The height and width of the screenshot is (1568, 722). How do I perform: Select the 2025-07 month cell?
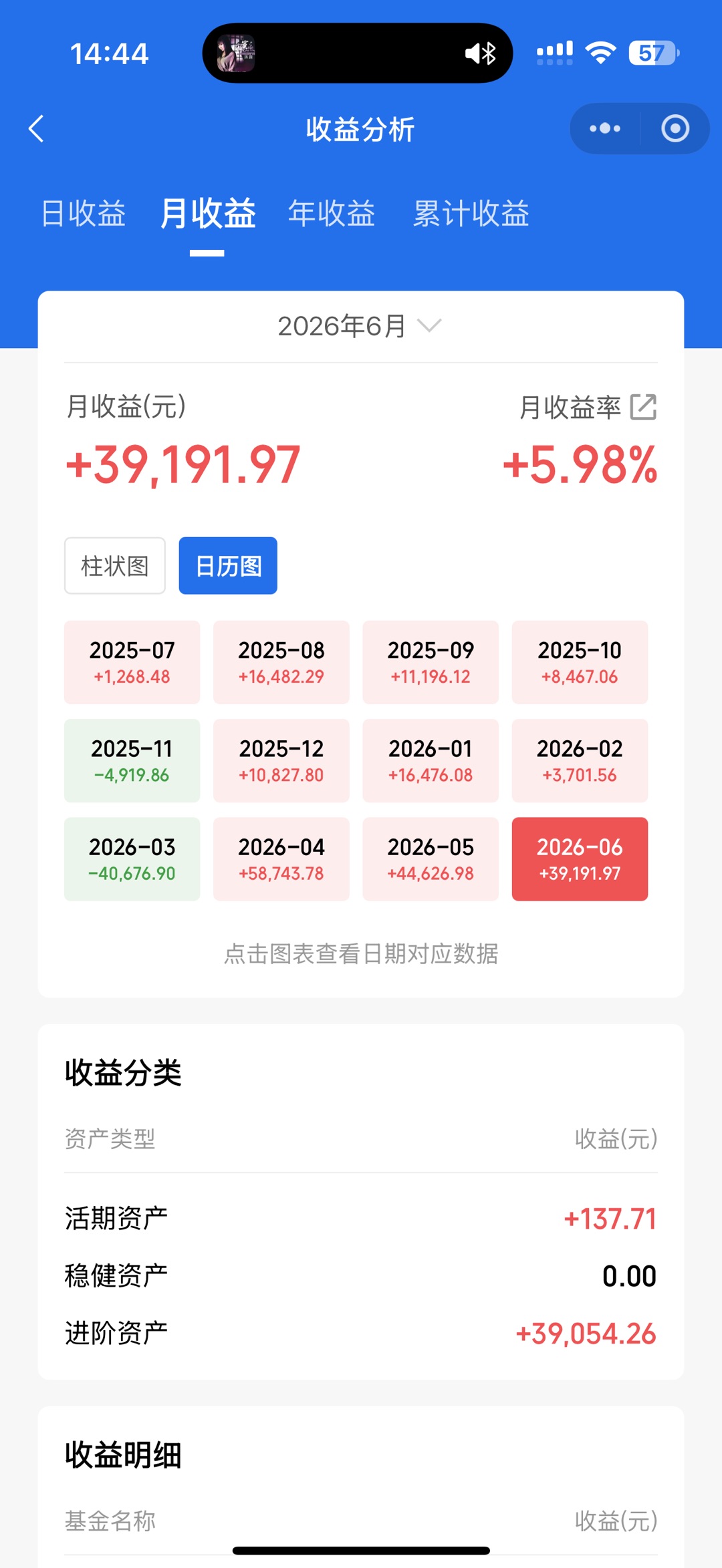[x=132, y=662]
